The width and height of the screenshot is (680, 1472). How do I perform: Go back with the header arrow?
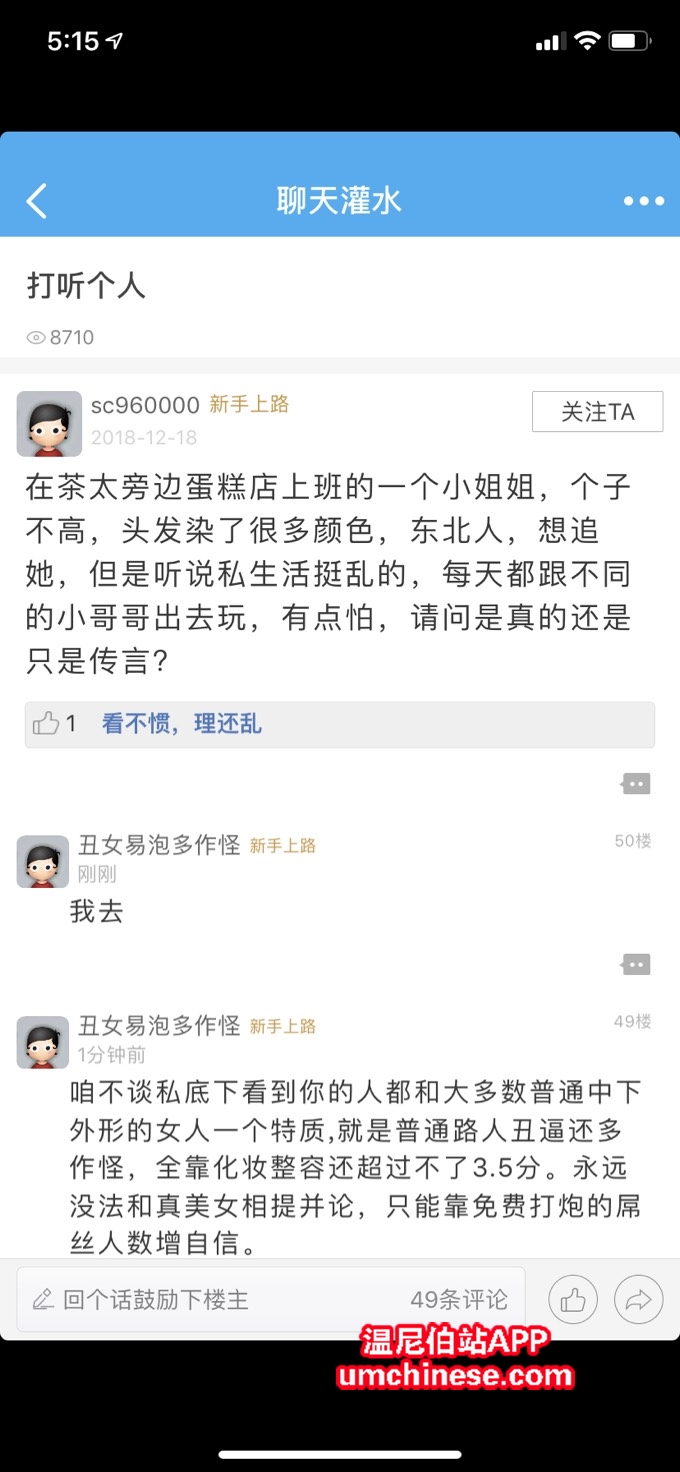click(37, 200)
